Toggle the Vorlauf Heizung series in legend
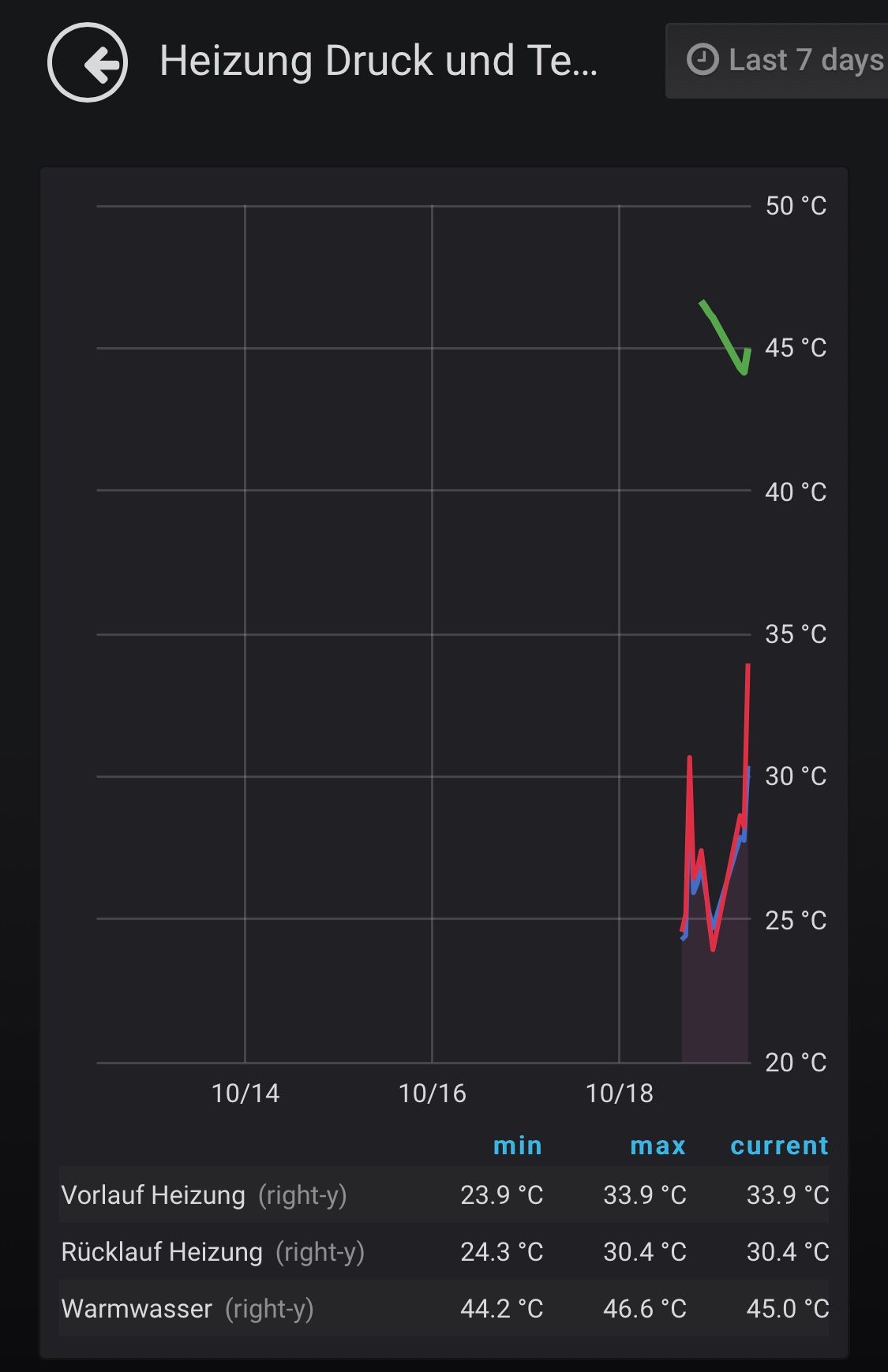 pos(153,1194)
